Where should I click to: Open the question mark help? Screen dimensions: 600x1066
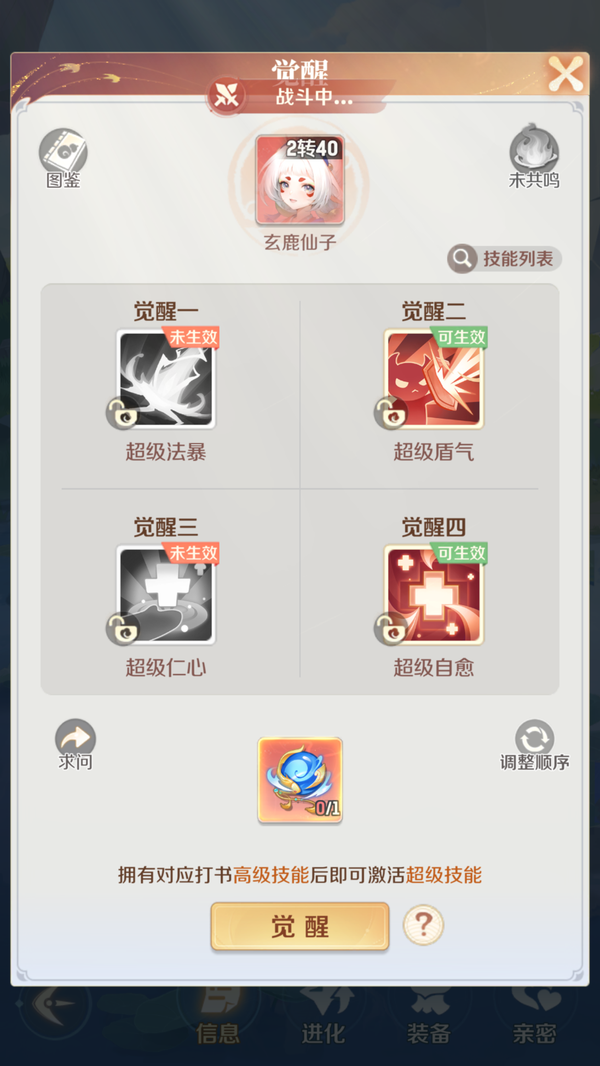(x=423, y=925)
